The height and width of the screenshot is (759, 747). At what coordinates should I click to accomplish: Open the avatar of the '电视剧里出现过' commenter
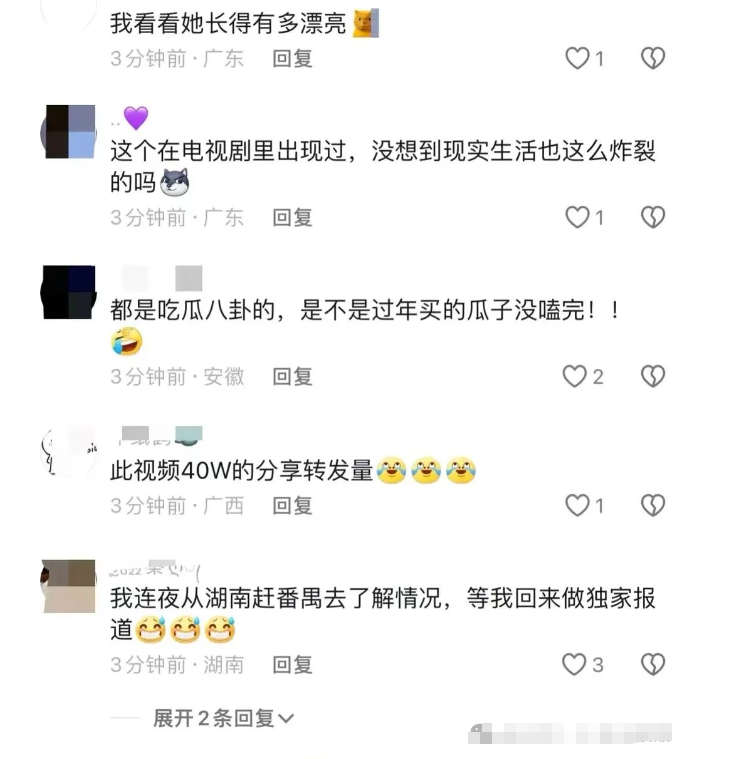pos(68,131)
